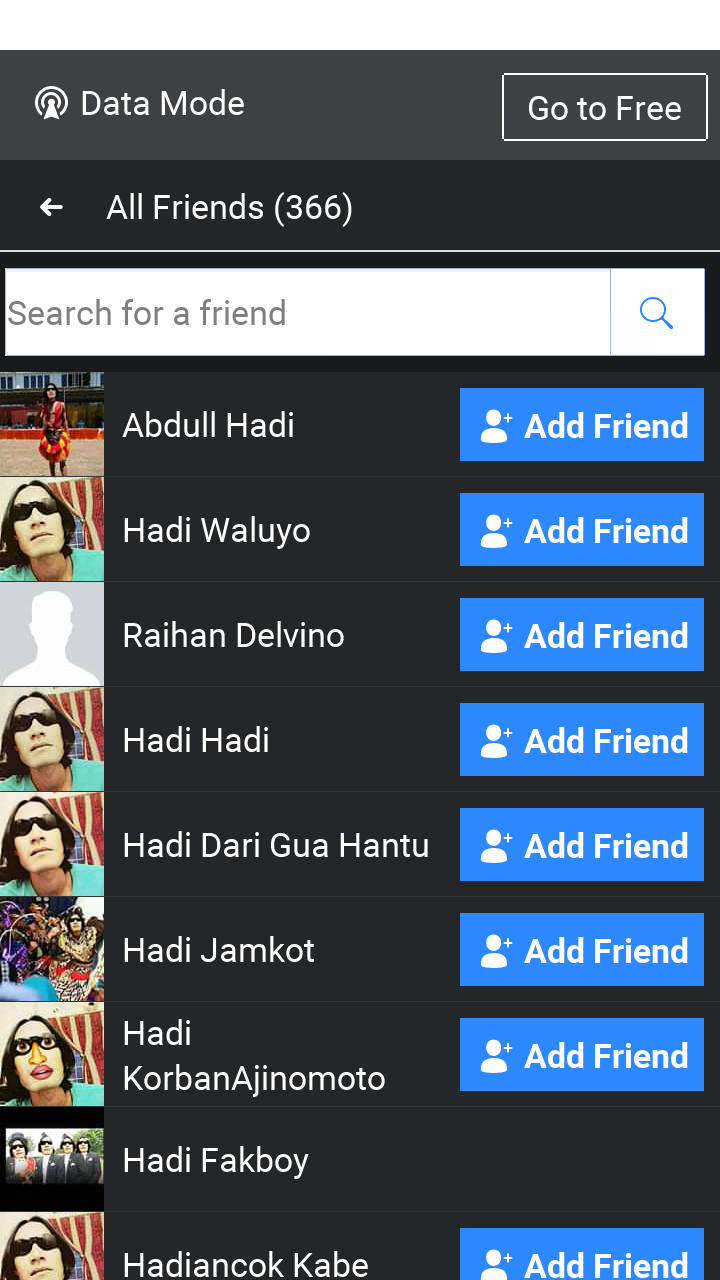Tap the search magnifier icon
Viewport: 720px width, 1280px height.
tap(656, 313)
